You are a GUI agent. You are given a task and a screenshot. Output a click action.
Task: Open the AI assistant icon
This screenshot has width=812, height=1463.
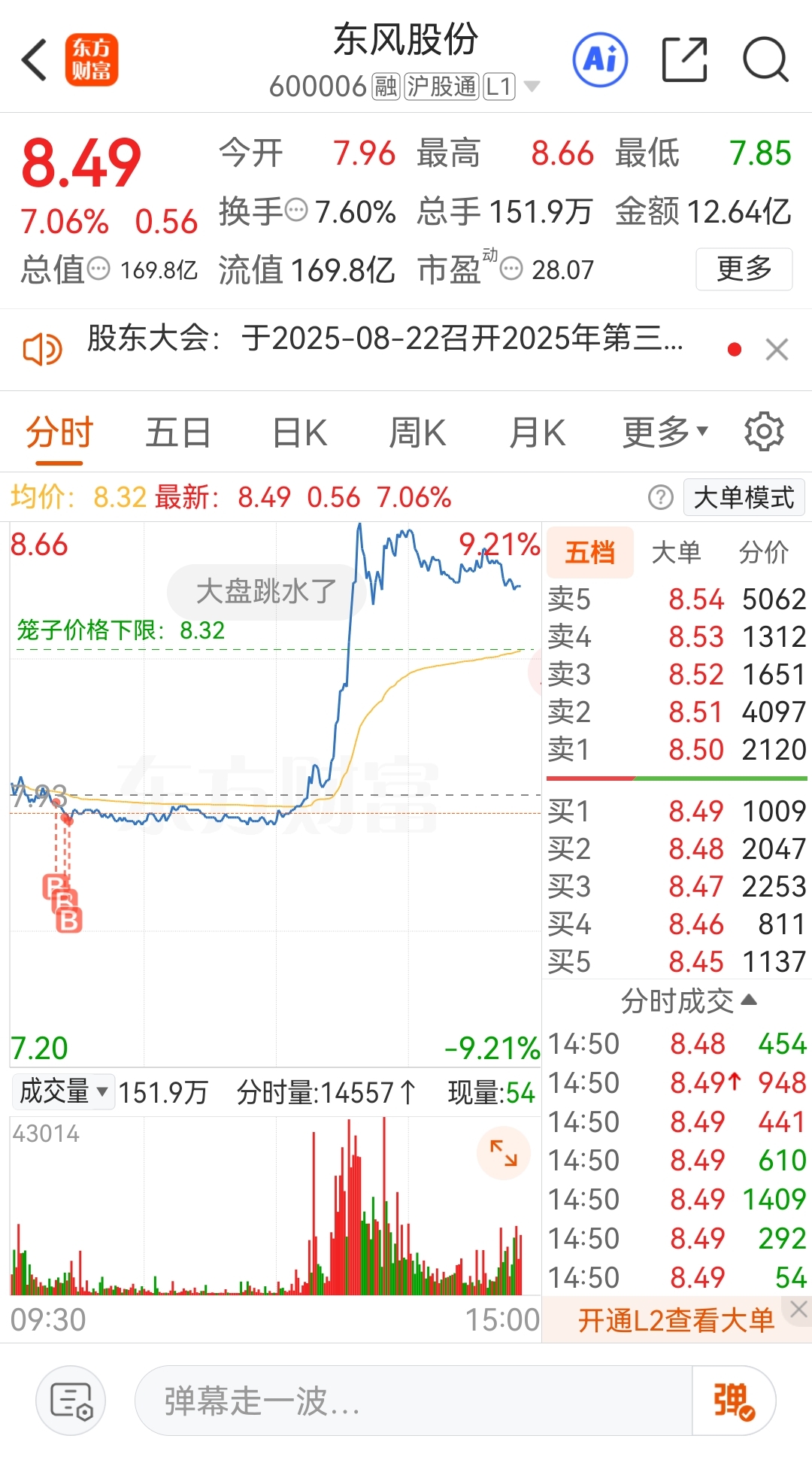[600, 59]
